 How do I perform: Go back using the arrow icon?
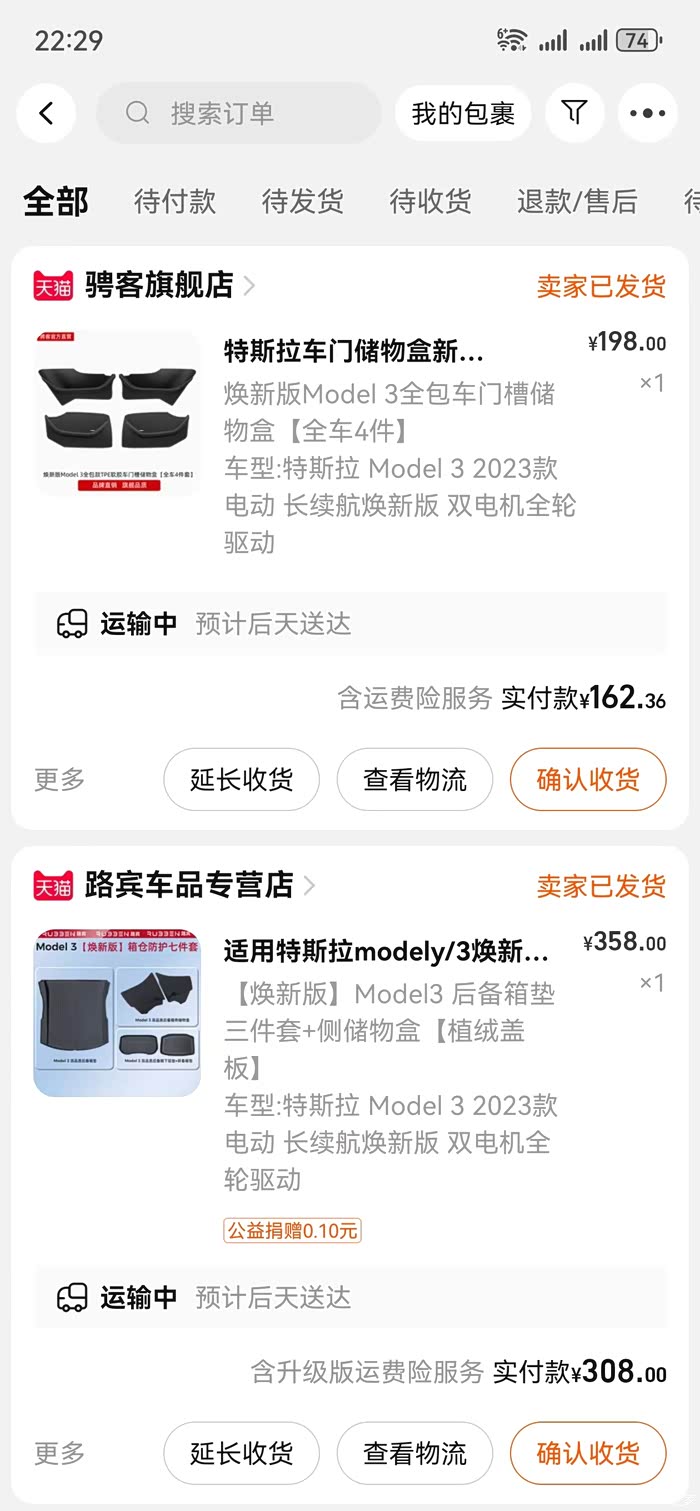[46, 113]
